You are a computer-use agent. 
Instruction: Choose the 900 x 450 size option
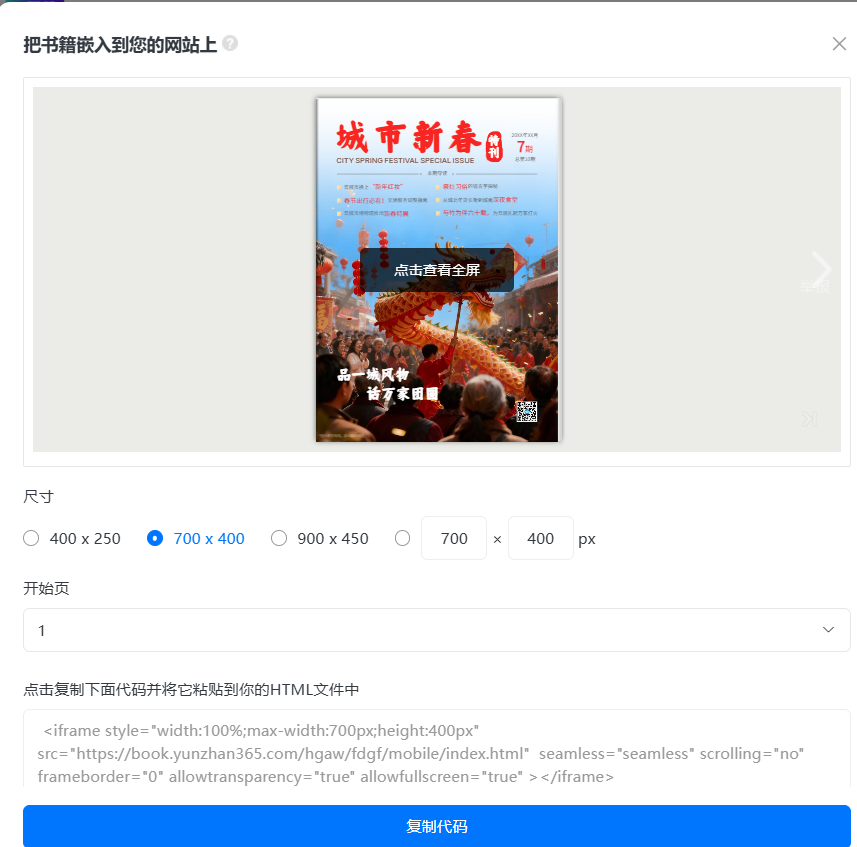(x=279, y=538)
